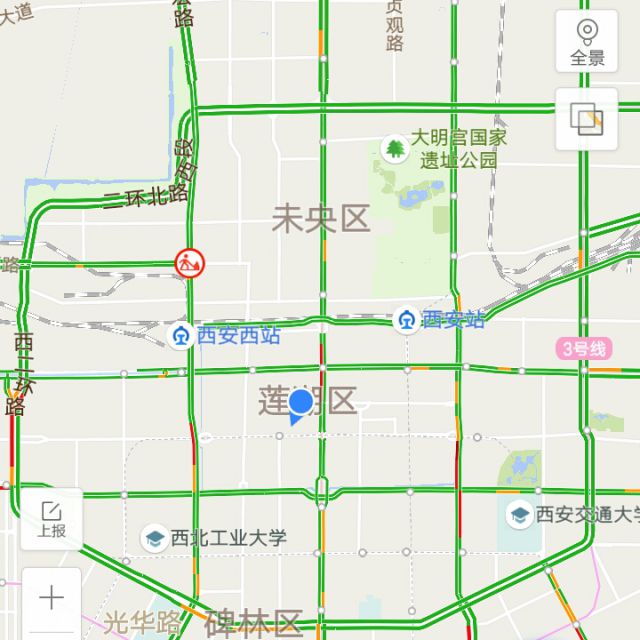Select the 西安交通大学 marker
The image size is (640, 640).
520,515
